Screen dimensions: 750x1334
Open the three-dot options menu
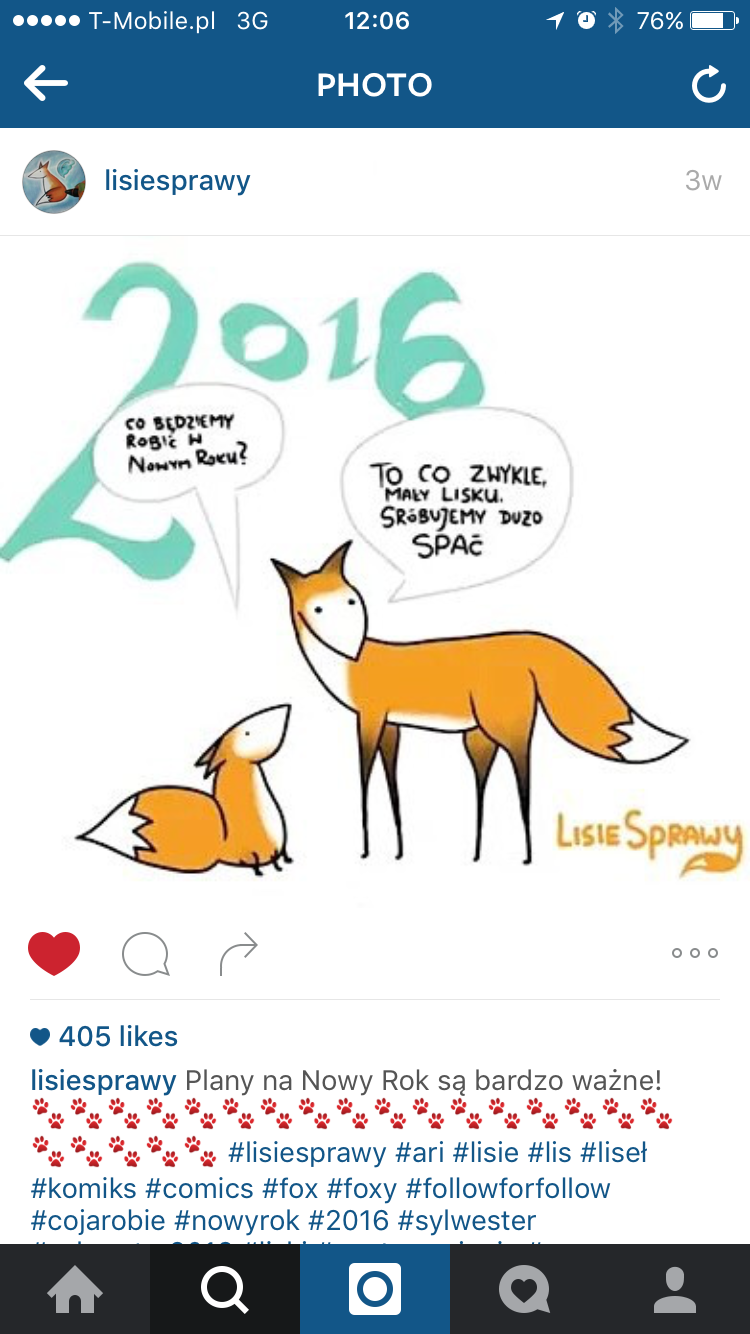695,953
